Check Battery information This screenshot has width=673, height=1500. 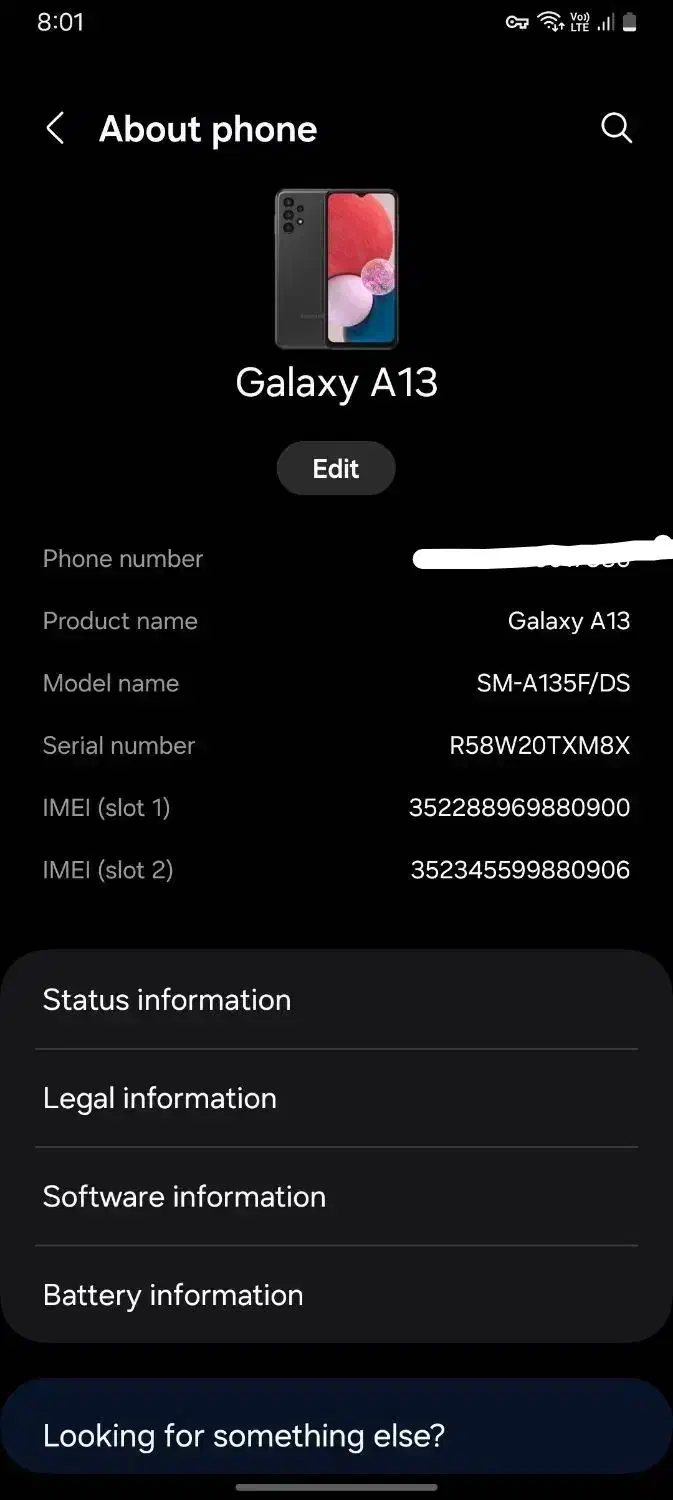tap(336, 1295)
